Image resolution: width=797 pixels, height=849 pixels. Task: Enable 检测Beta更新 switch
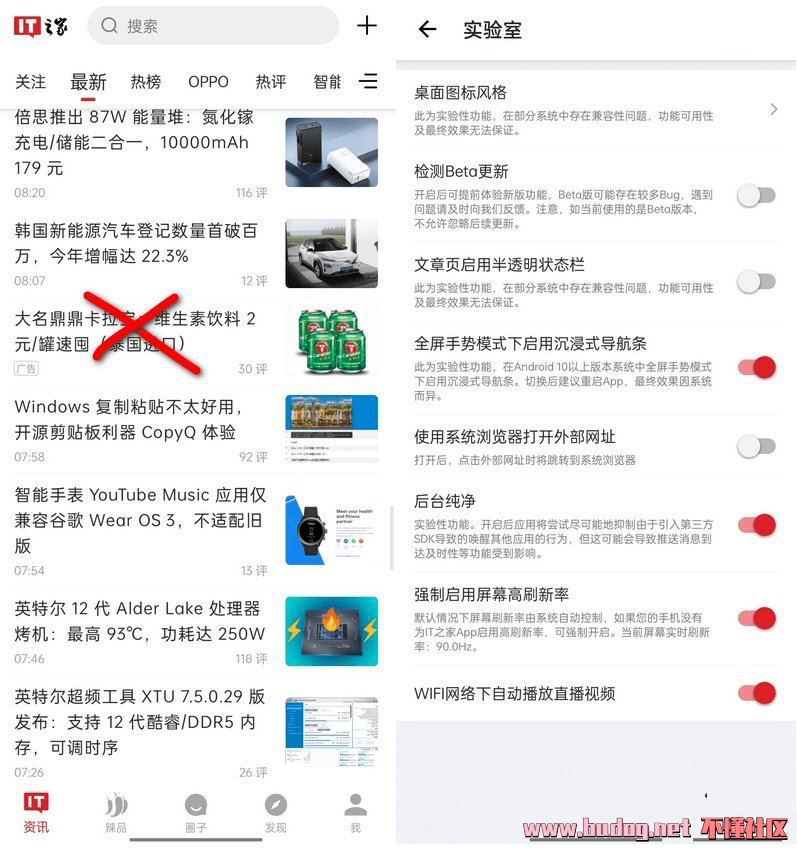(756, 195)
